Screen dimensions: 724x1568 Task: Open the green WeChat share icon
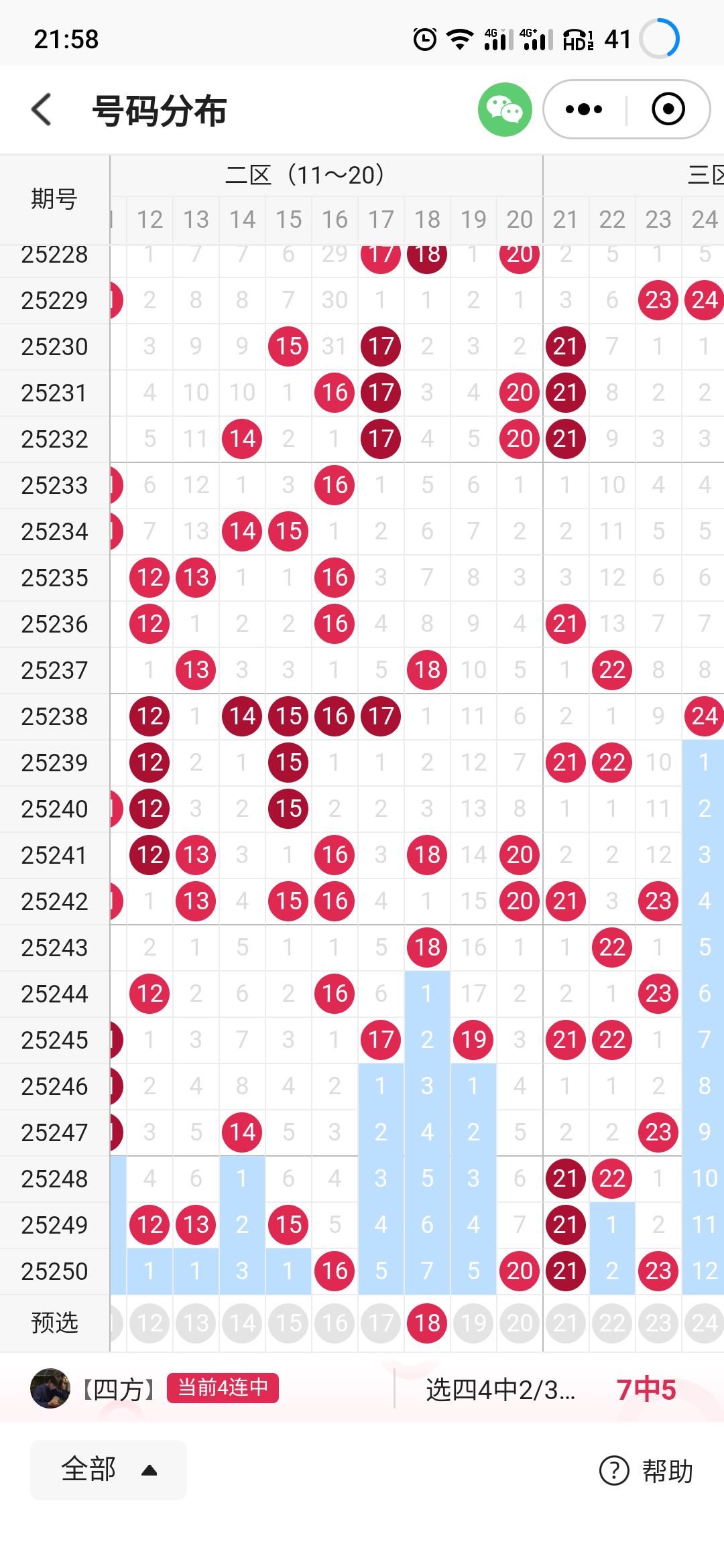point(505,109)
